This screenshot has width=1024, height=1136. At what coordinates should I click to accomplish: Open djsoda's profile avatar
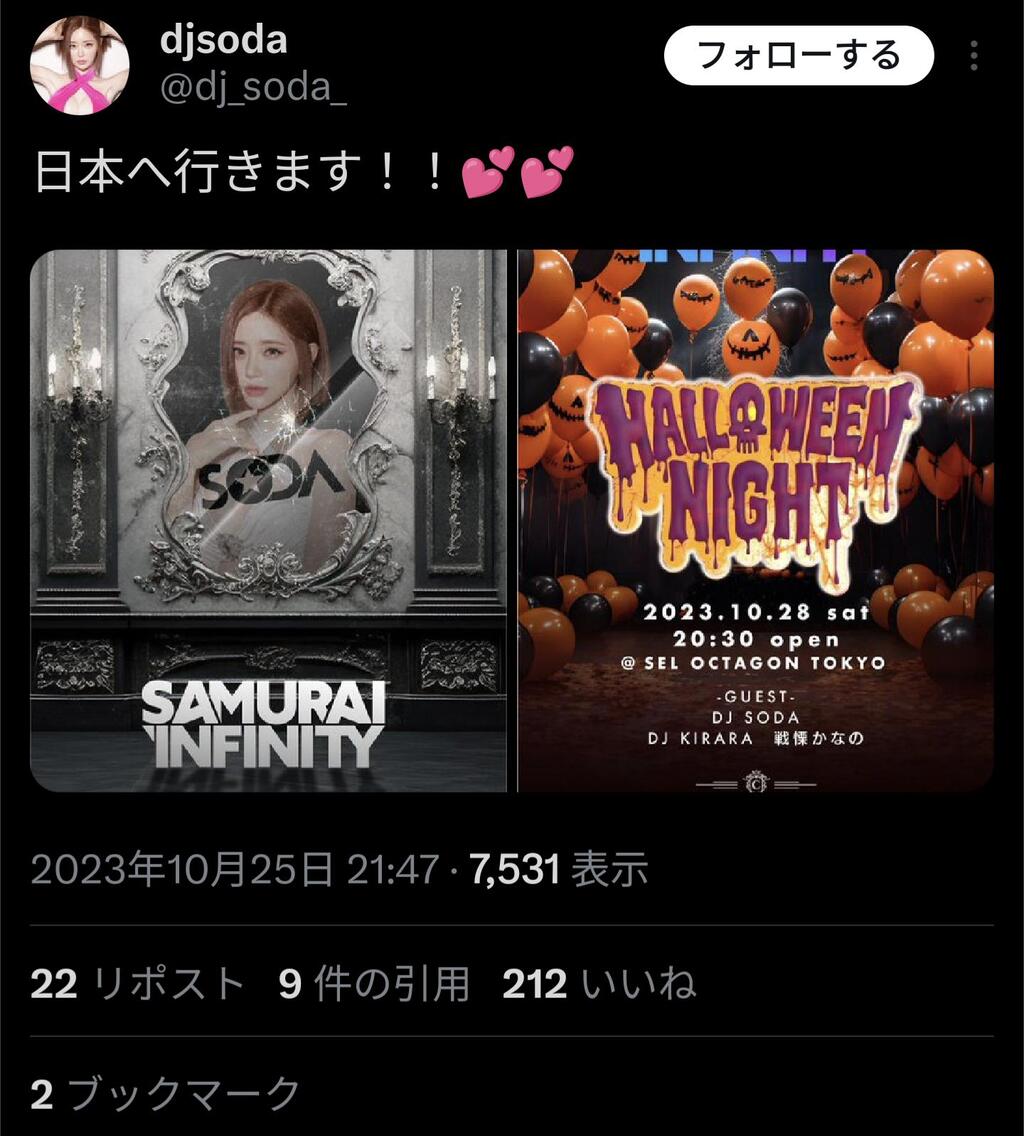(x=80, y=65)
